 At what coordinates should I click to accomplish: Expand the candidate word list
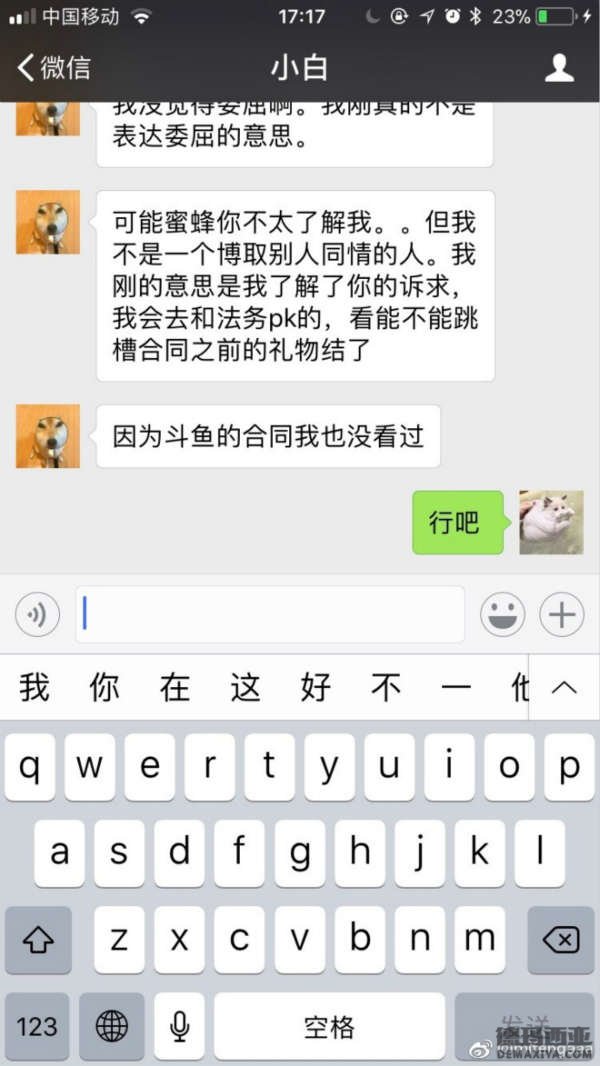click(564, 687)
